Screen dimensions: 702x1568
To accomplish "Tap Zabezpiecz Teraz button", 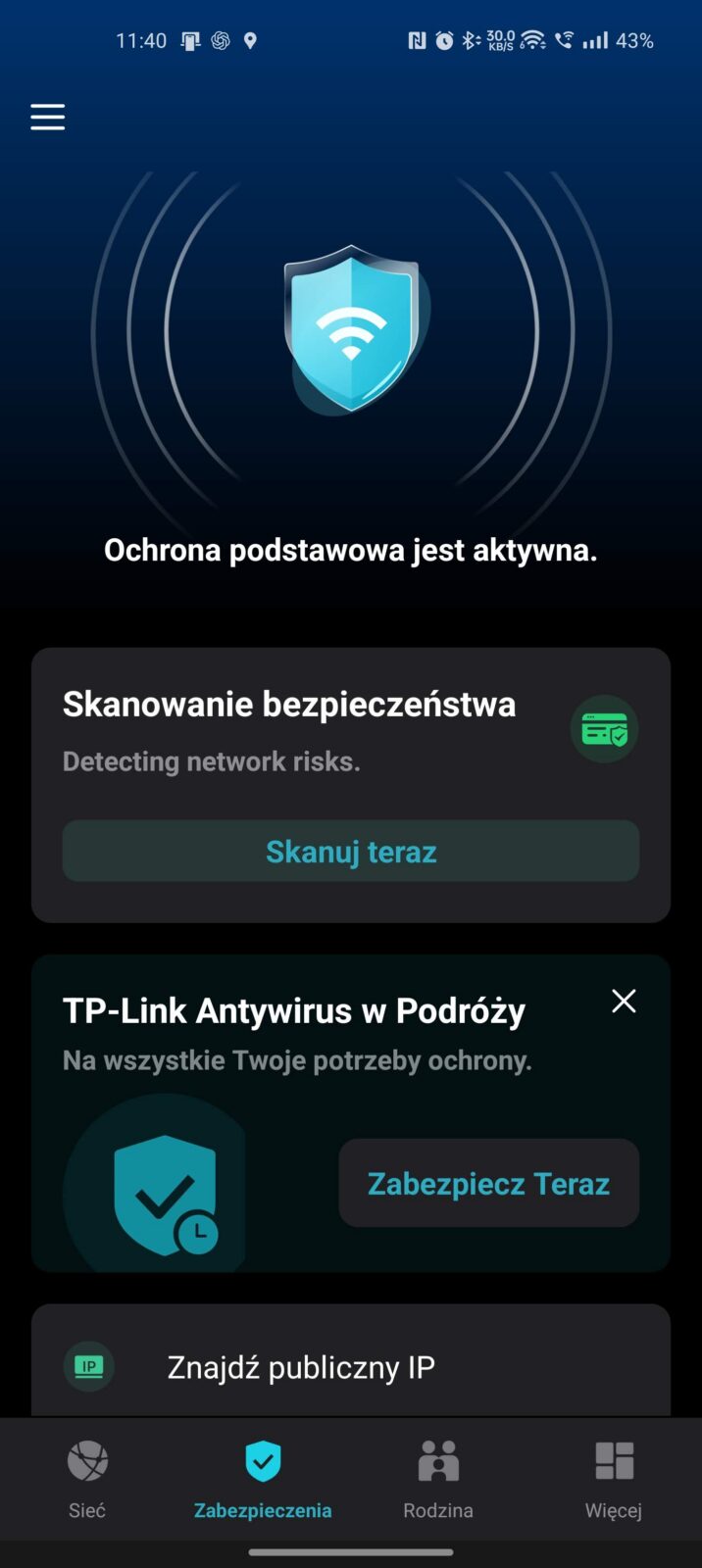I will click(488, 1183).
